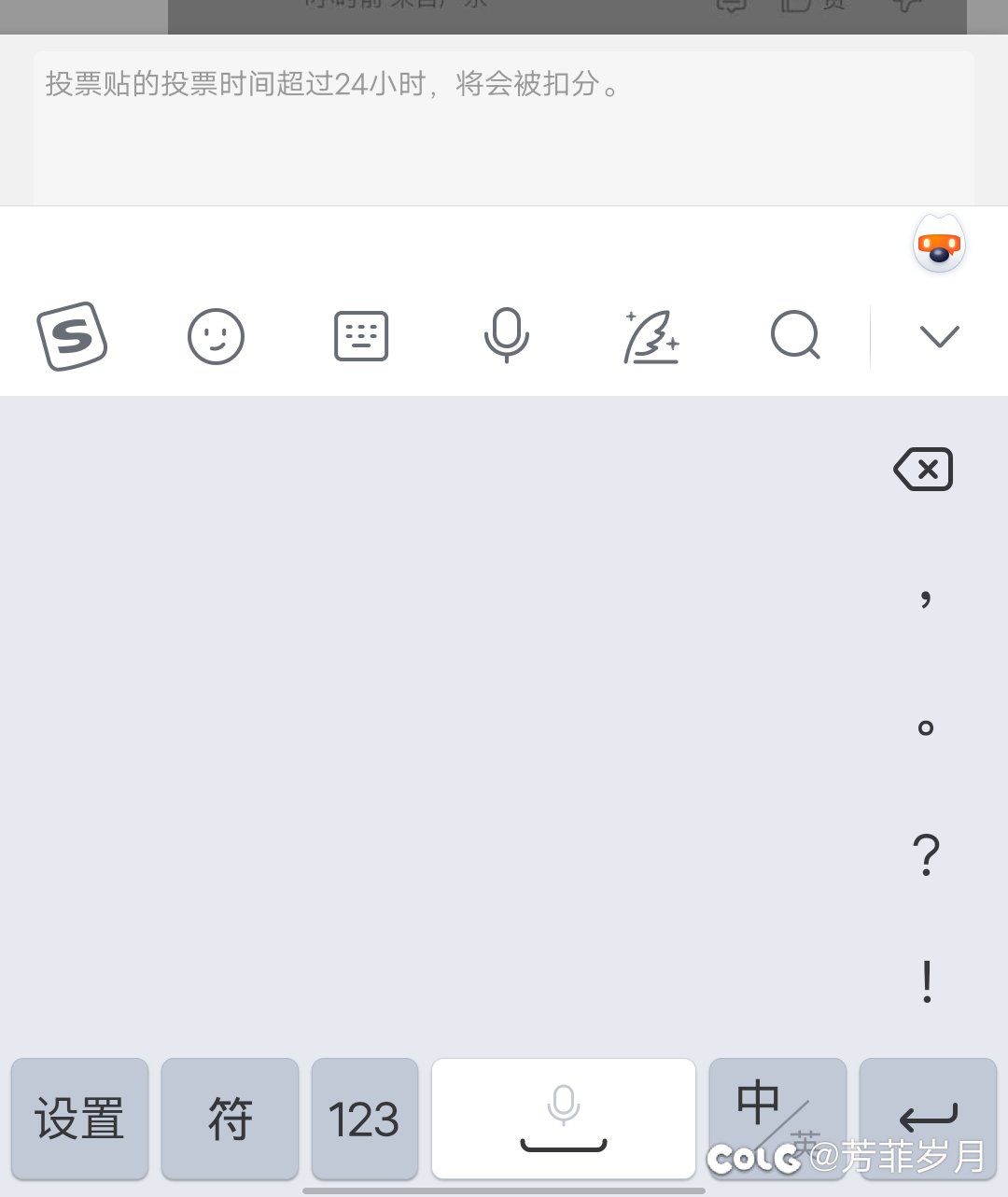Open the emoji smiley panel

pos(216,336)
